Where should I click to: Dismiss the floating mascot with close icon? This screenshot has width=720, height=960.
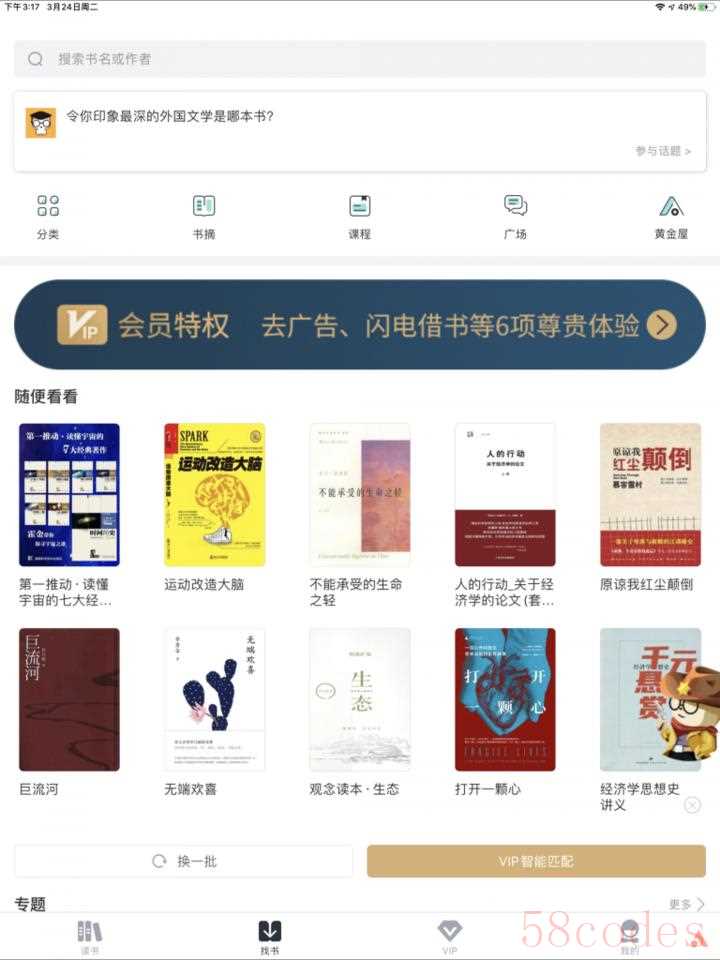click(x=691, y=805)
